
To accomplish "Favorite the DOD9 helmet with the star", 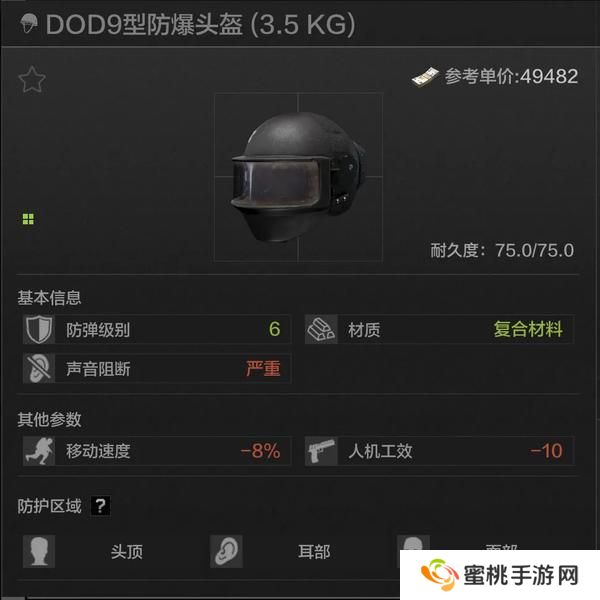I will click(32, 80).
